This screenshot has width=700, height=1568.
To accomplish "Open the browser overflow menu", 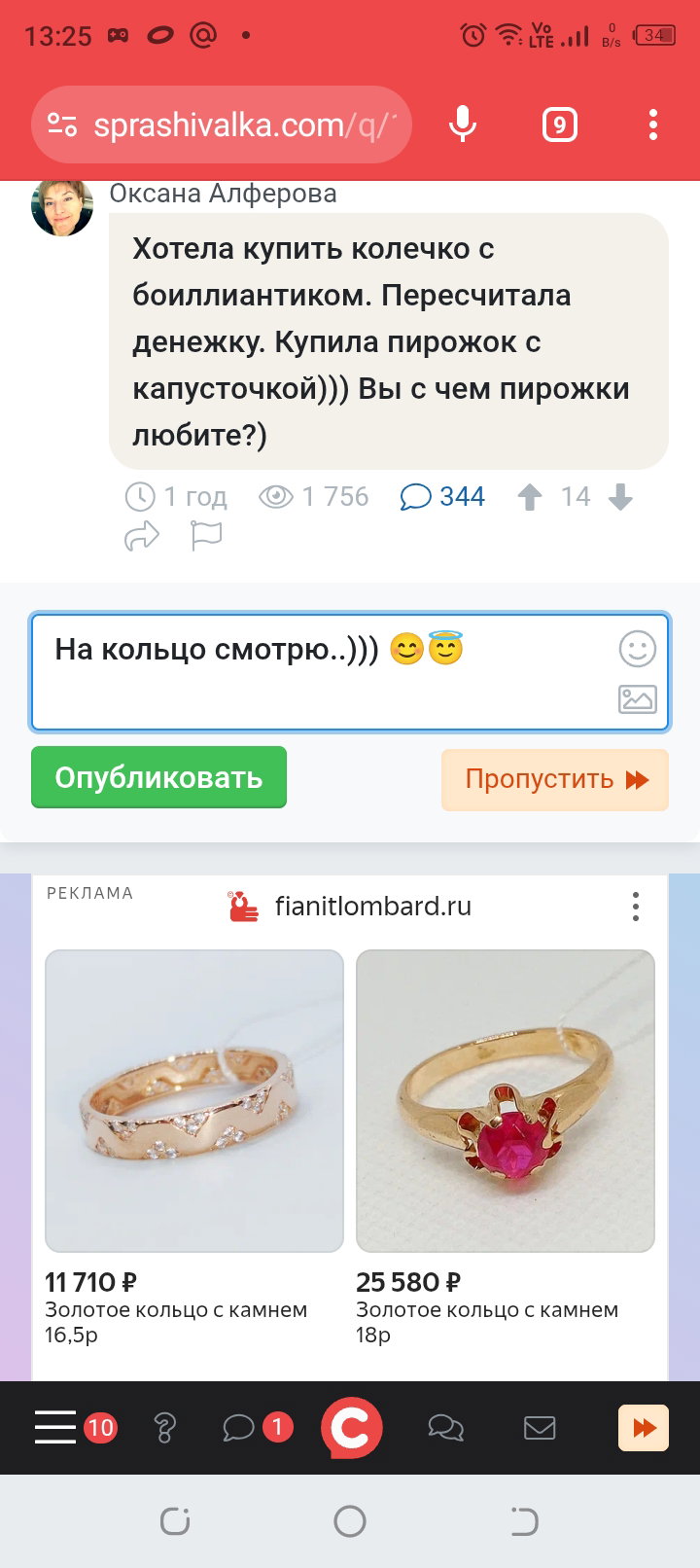I will 652,125.
